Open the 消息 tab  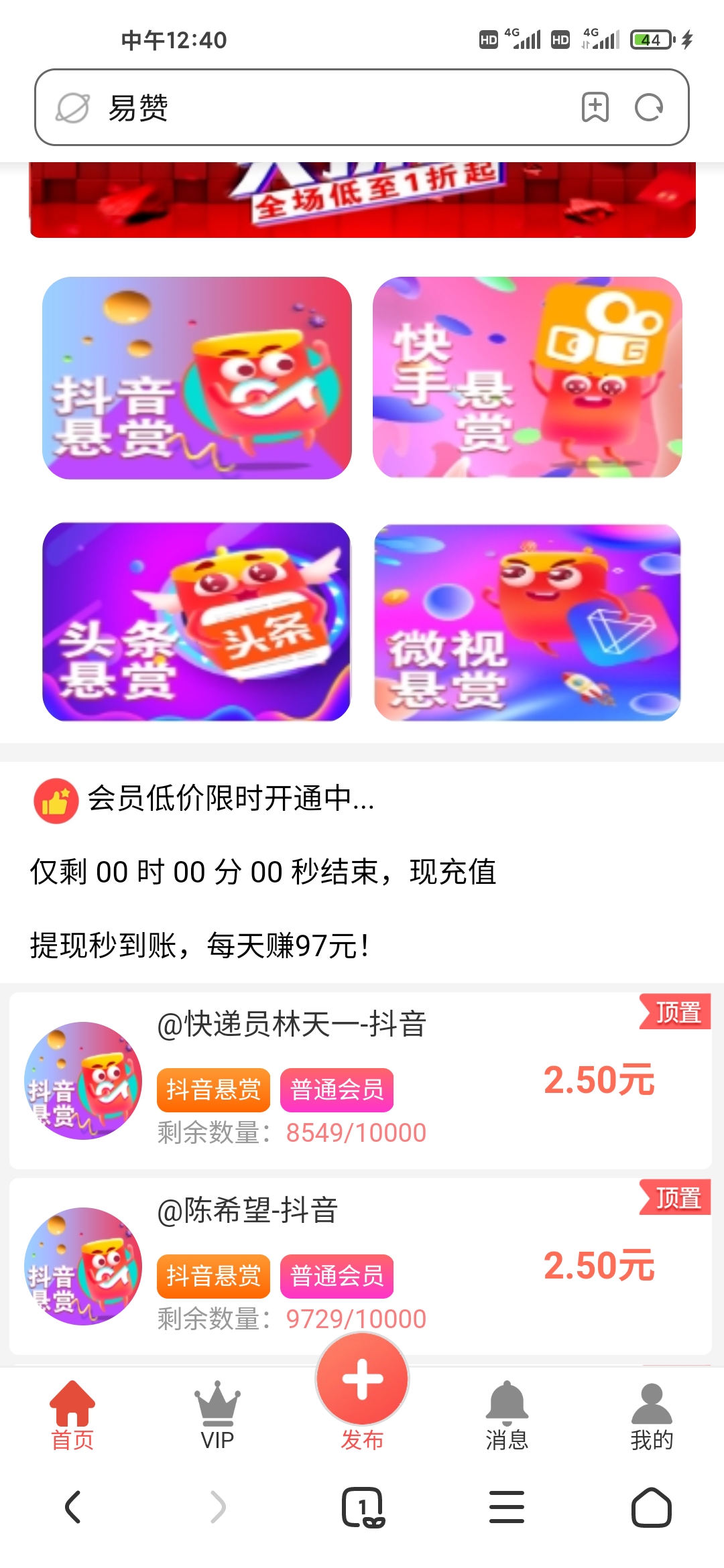coord(507,1415)
